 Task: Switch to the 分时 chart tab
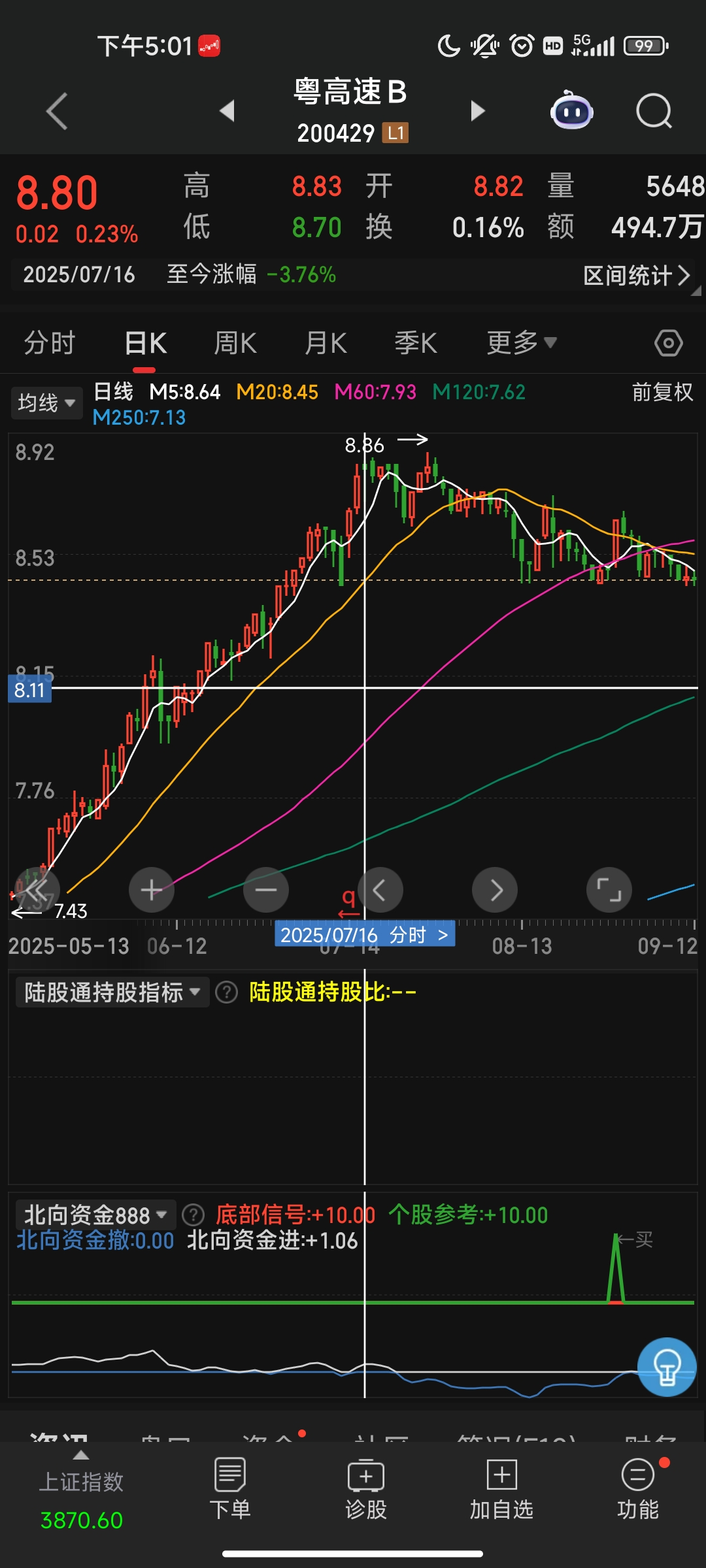(x=50, y=343)
